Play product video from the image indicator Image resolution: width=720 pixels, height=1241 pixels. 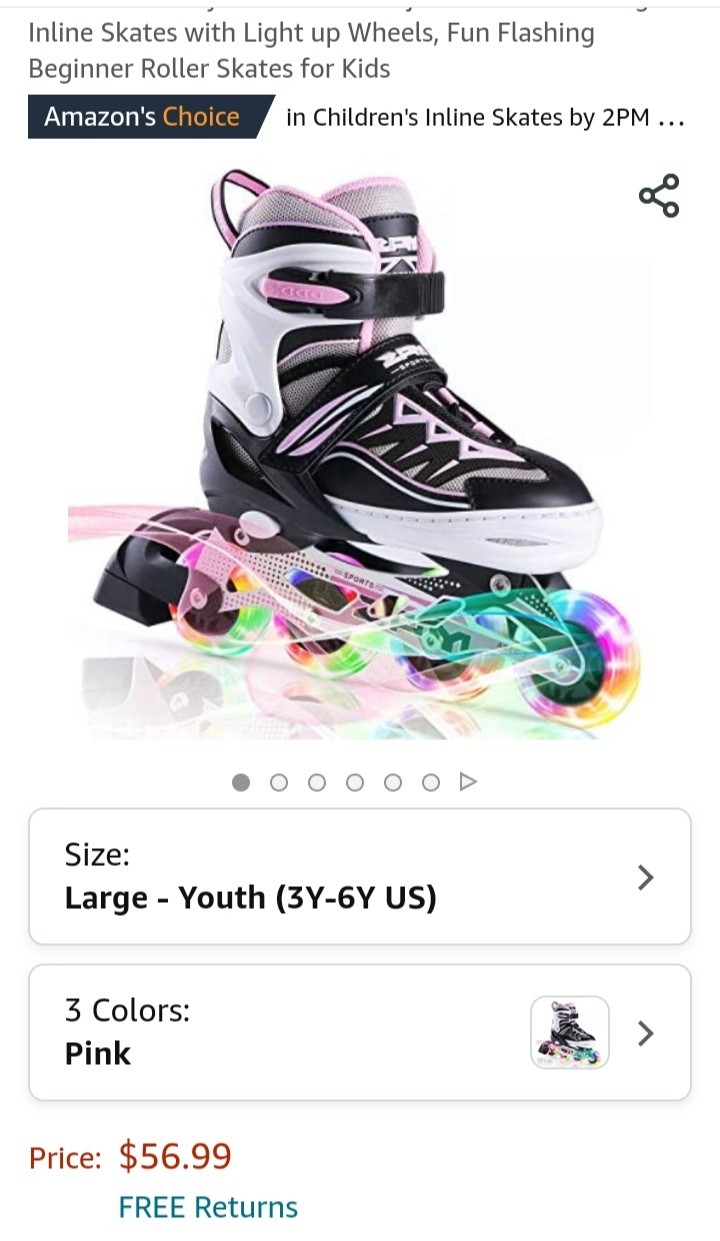[x=468, y=782]
